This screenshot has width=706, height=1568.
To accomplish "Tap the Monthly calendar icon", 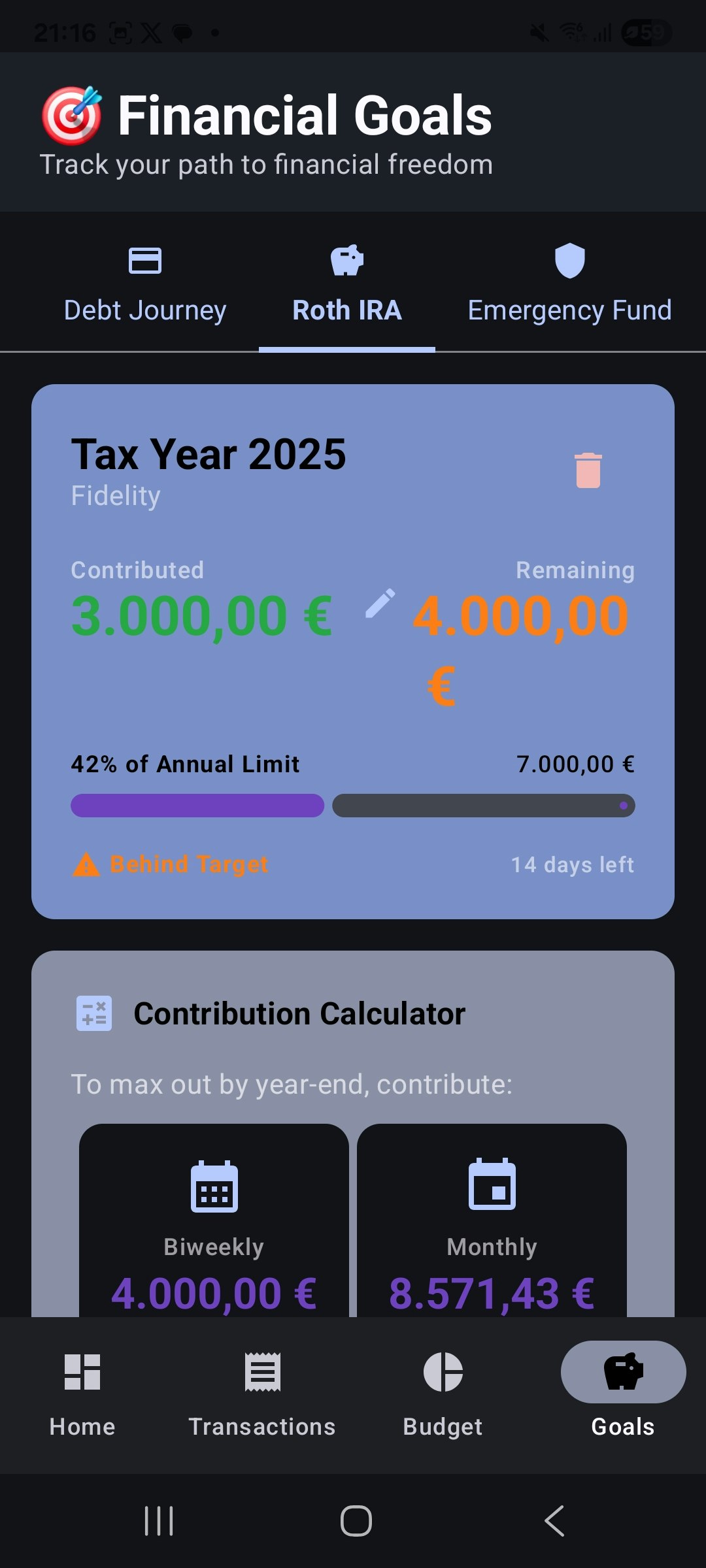I will coord(492,1186).
